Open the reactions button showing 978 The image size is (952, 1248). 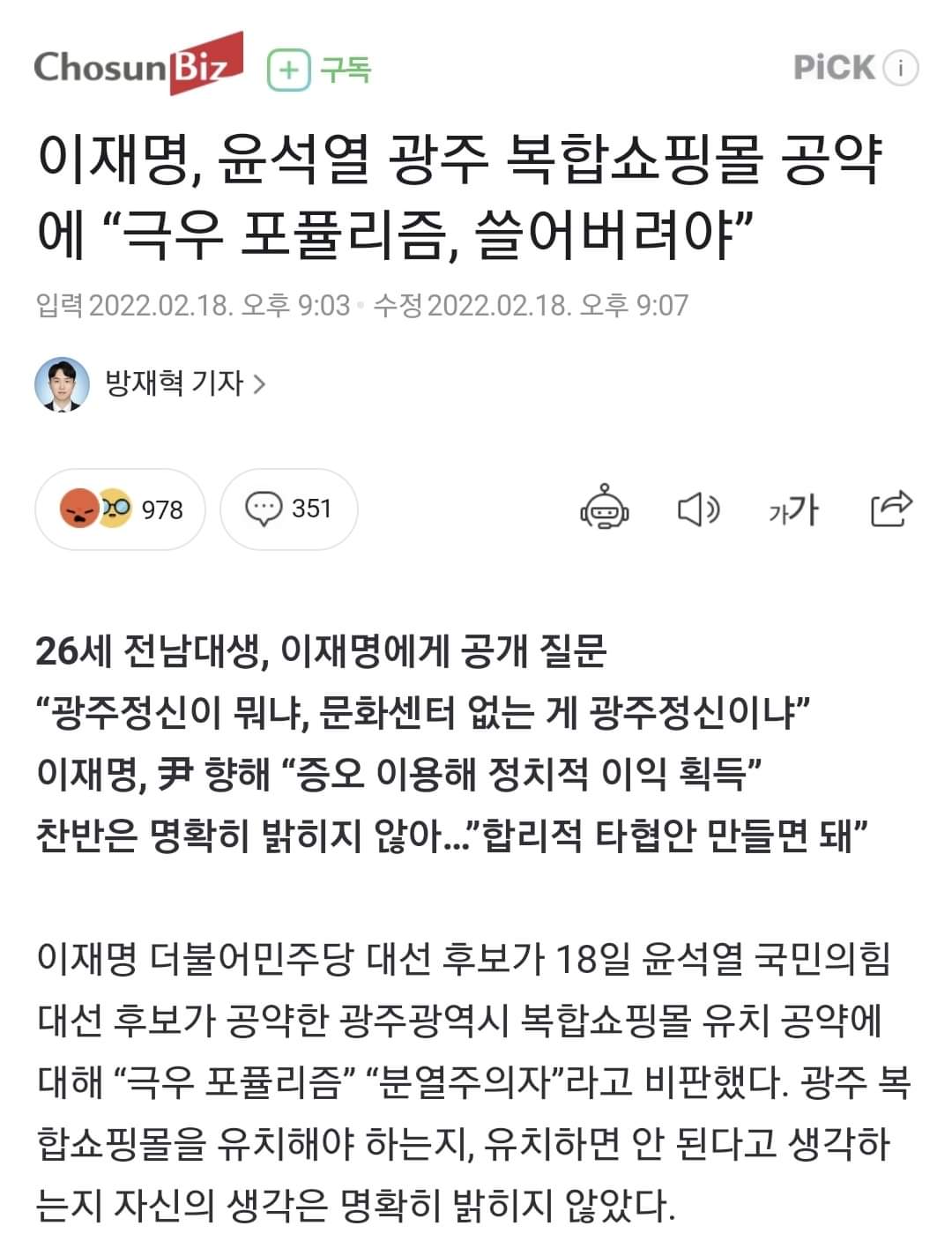(x=121, y=509)
